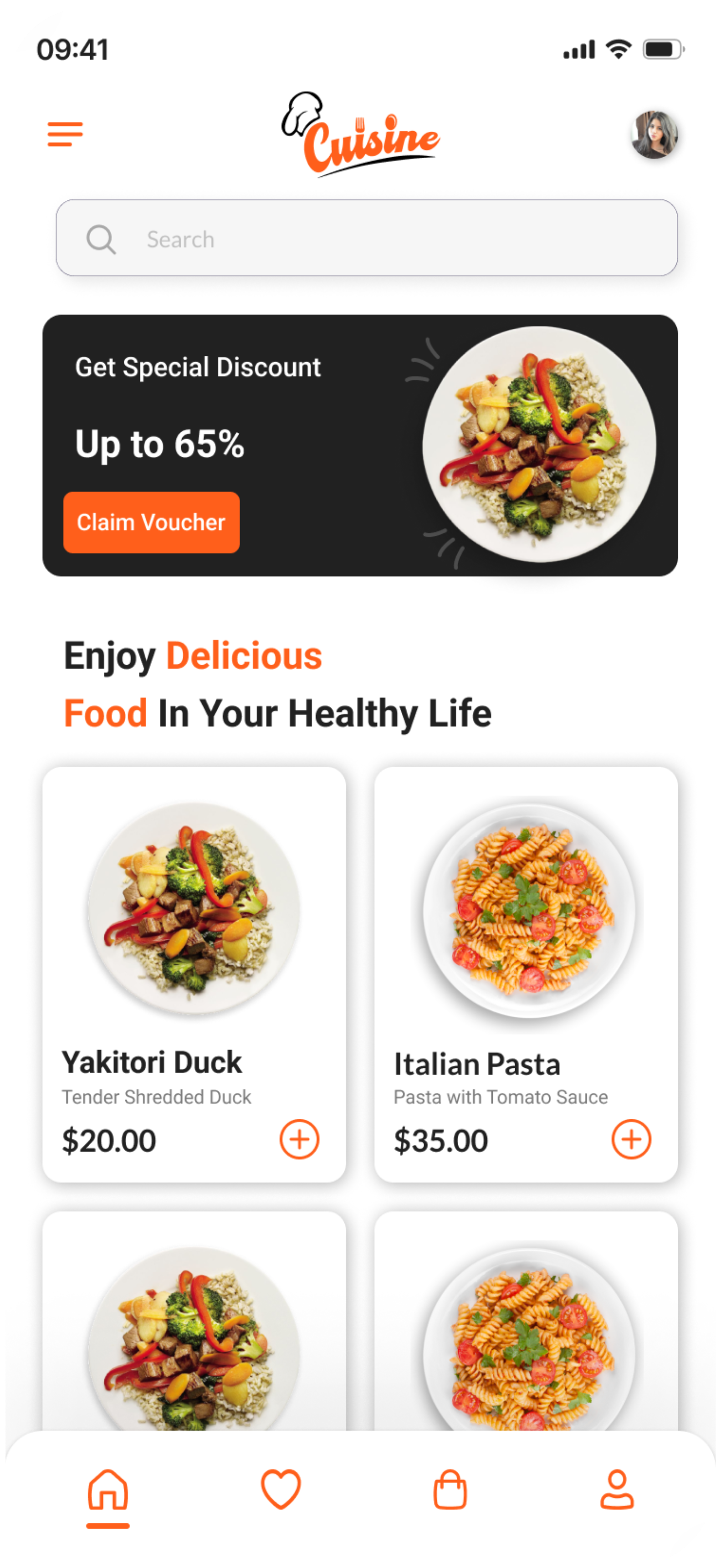The height and width of the screenshot is (1568, 716).
Task: Open the Italian Pasta card
Action: (526, 974)
